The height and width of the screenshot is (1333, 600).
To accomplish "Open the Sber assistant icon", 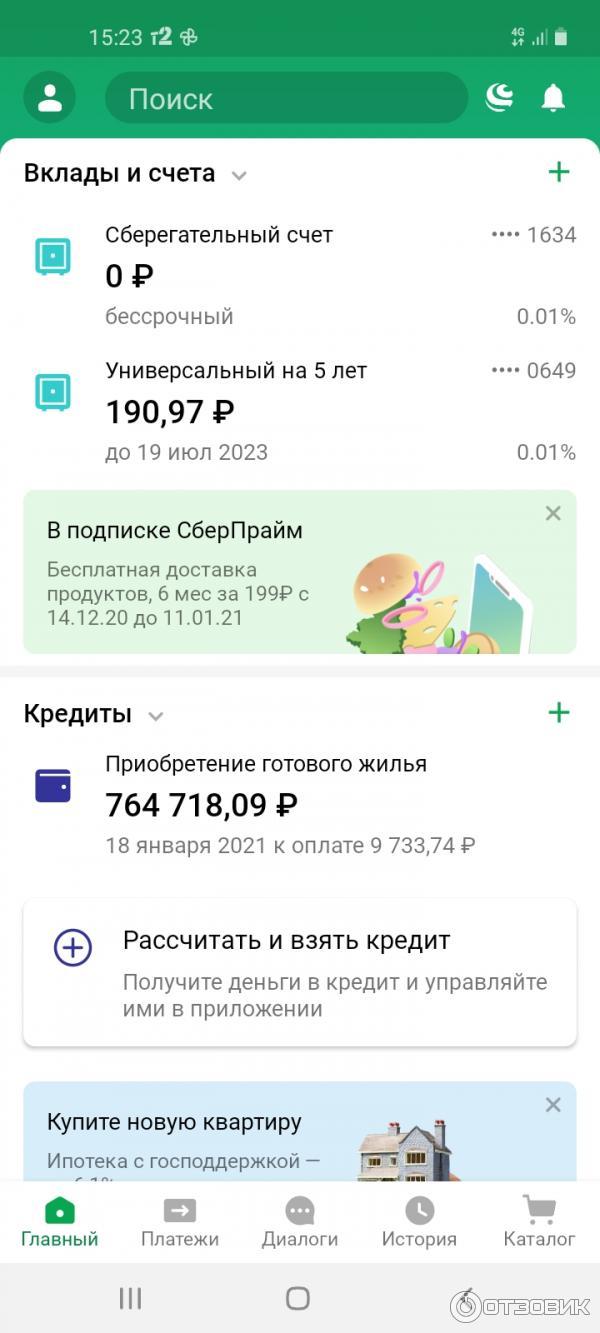I will pos(500,97).
